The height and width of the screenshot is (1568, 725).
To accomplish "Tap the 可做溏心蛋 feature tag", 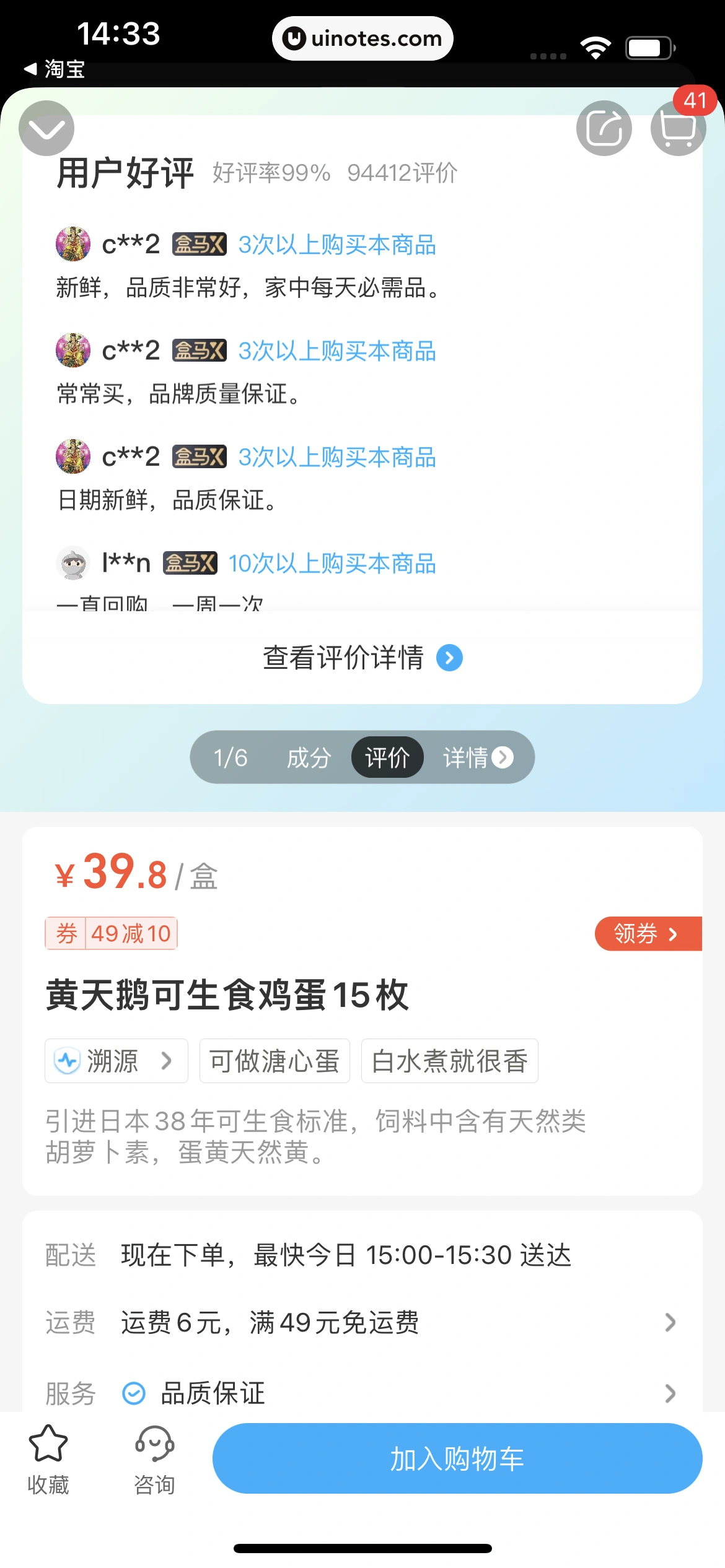I will pyautogui.click(x=274, y=1061).
